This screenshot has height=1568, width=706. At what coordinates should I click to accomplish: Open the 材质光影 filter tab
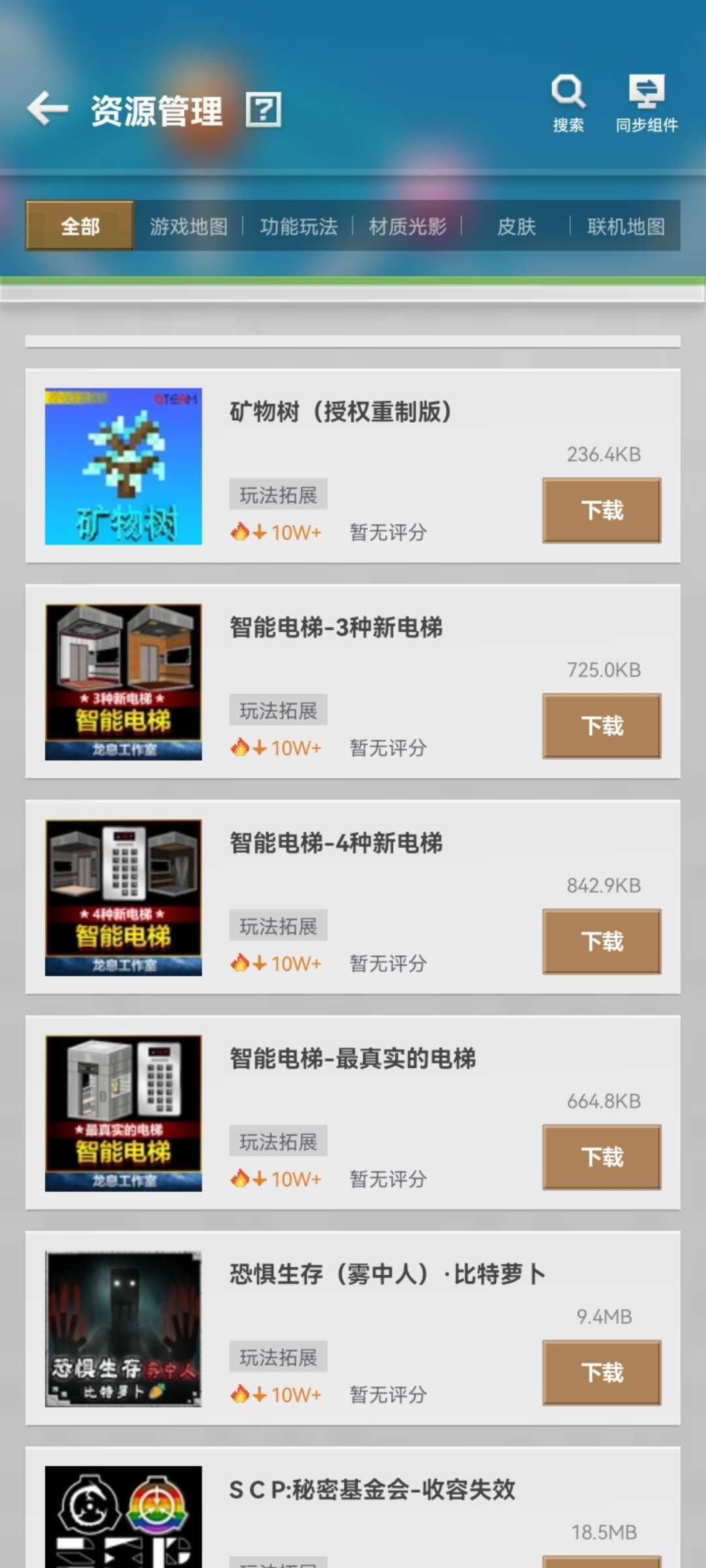[408, 227]
